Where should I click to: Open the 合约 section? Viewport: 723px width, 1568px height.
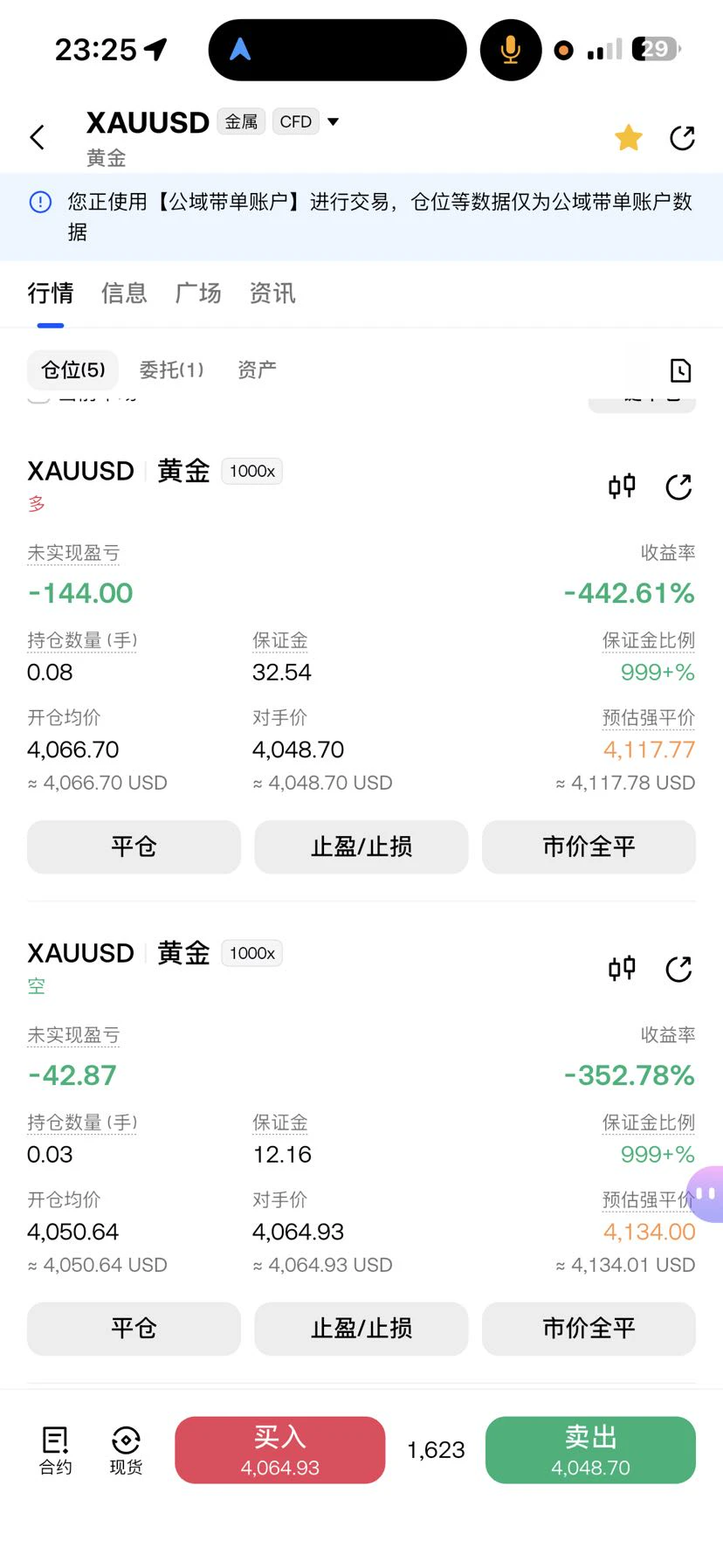[56, 1450]
